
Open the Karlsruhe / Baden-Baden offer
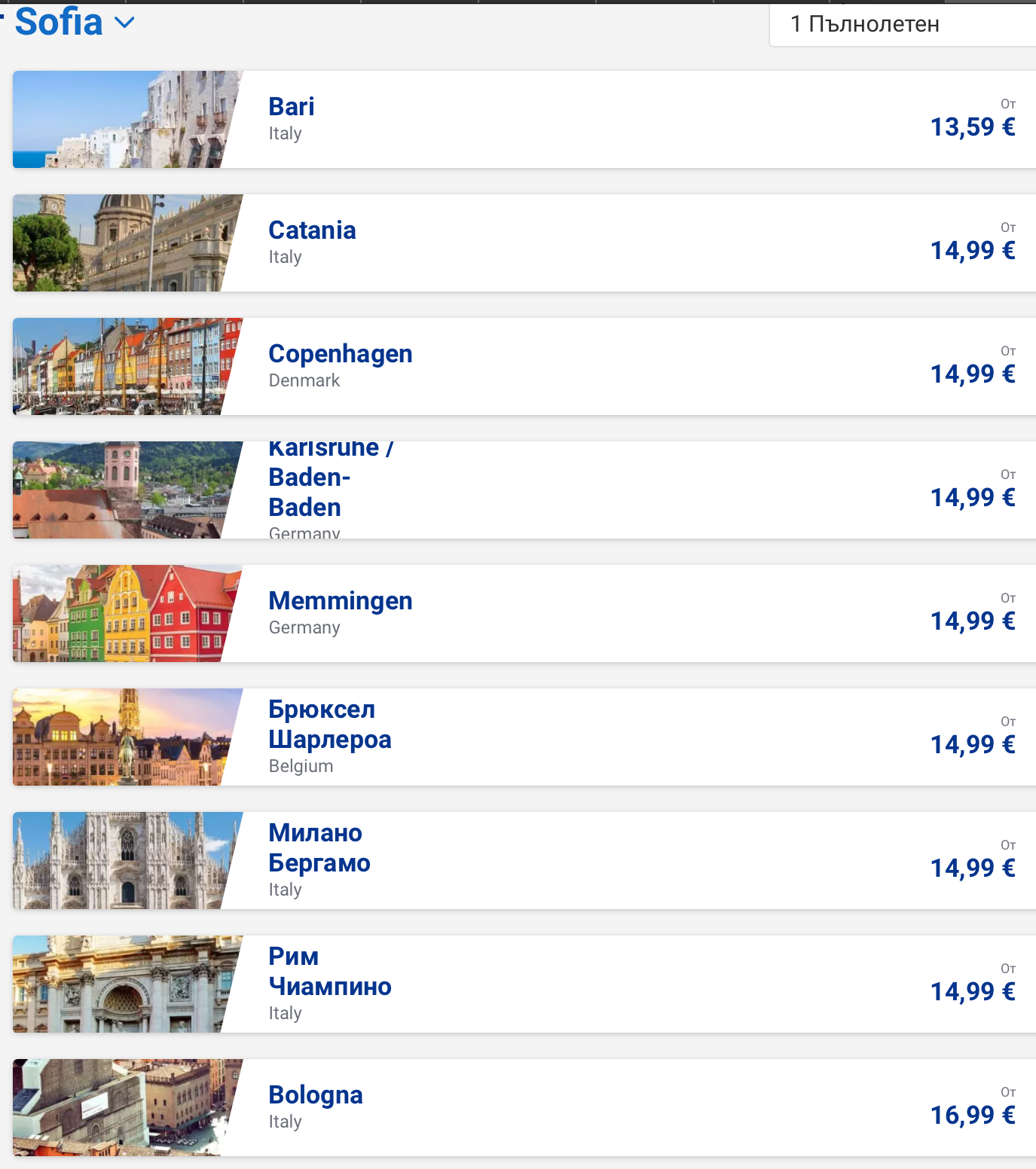524,490
